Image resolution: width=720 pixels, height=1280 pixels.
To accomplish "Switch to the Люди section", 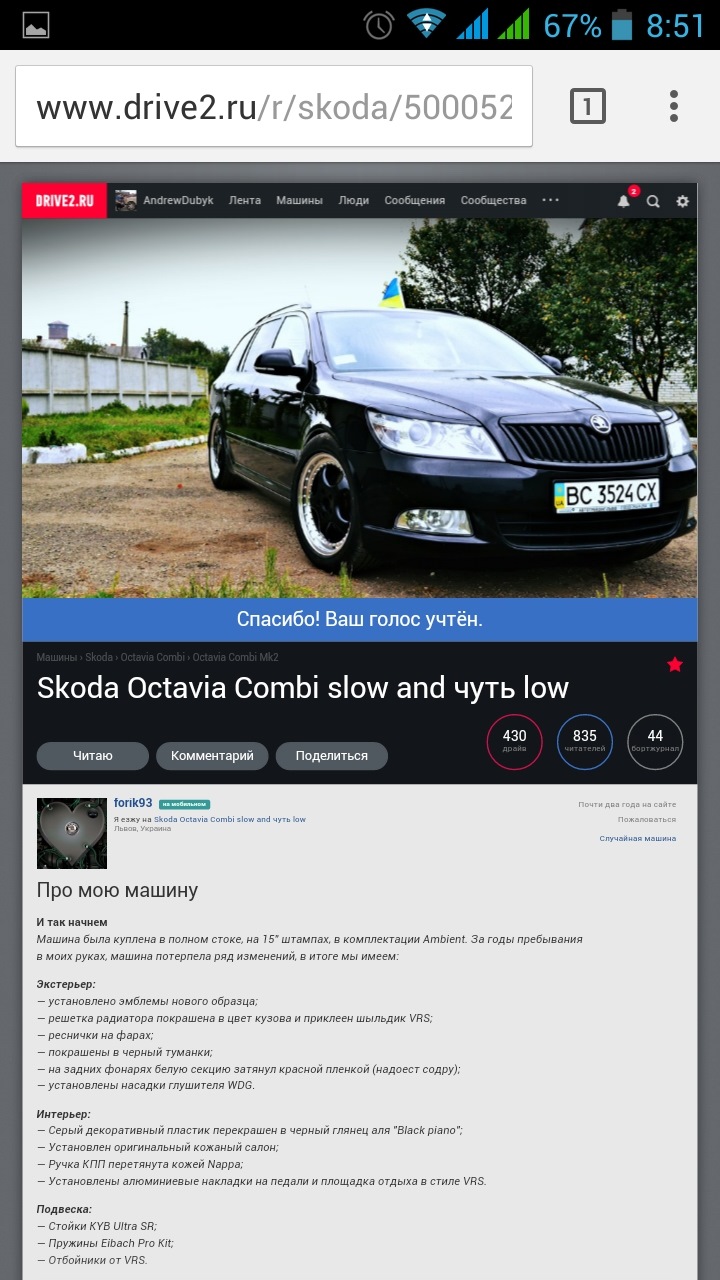I will click(354, 201).
